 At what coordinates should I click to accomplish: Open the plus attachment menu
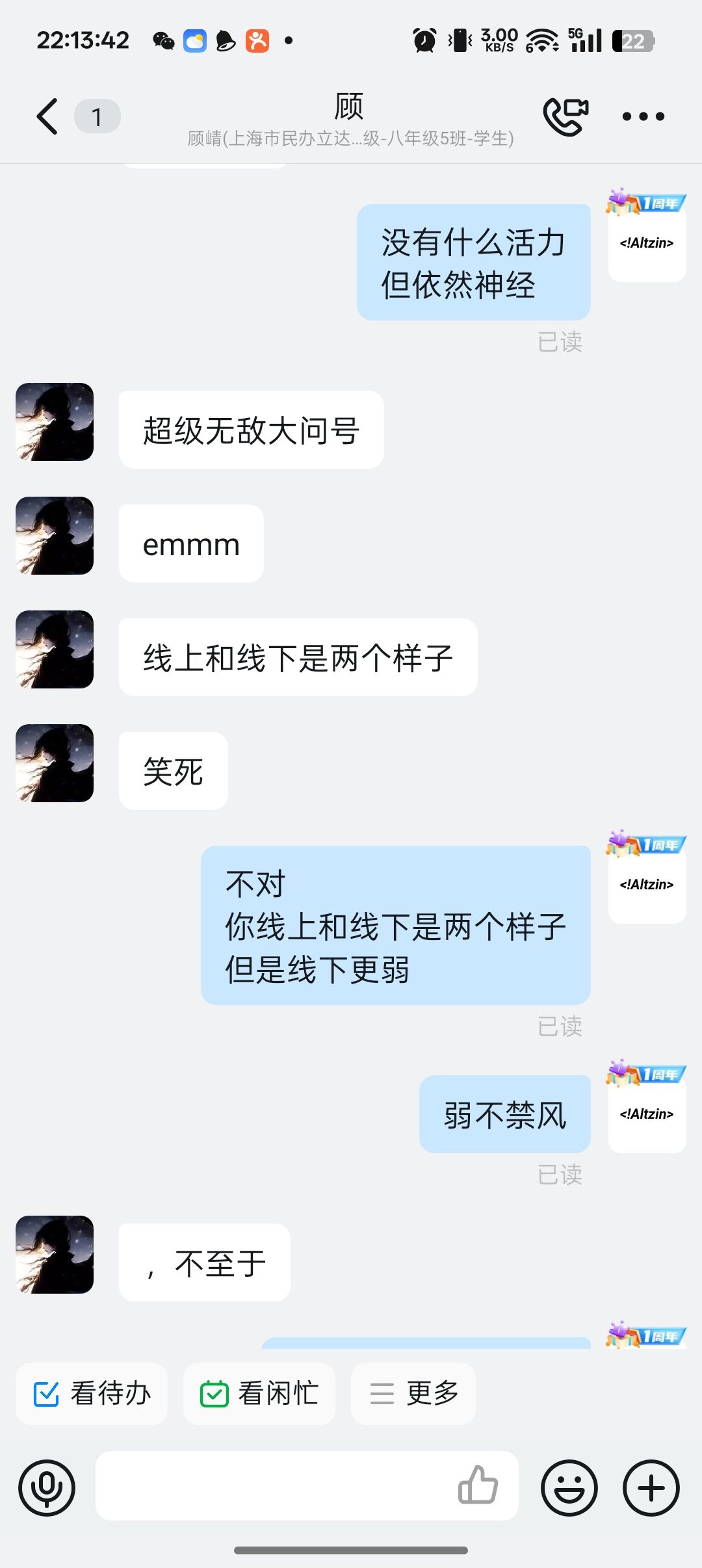(x=651, y=1487)
